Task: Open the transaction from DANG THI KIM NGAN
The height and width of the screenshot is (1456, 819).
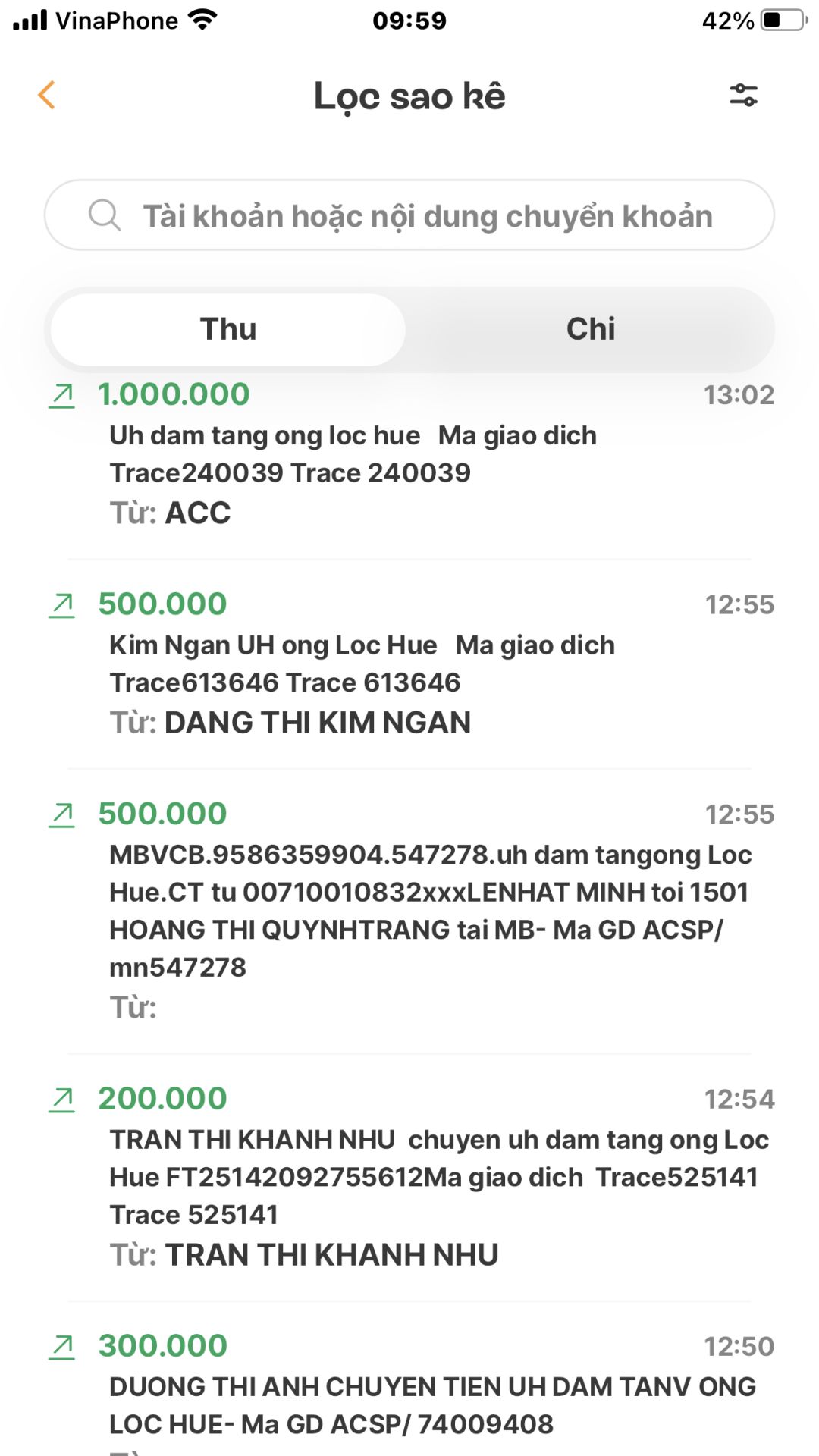Action: point(409,664)
